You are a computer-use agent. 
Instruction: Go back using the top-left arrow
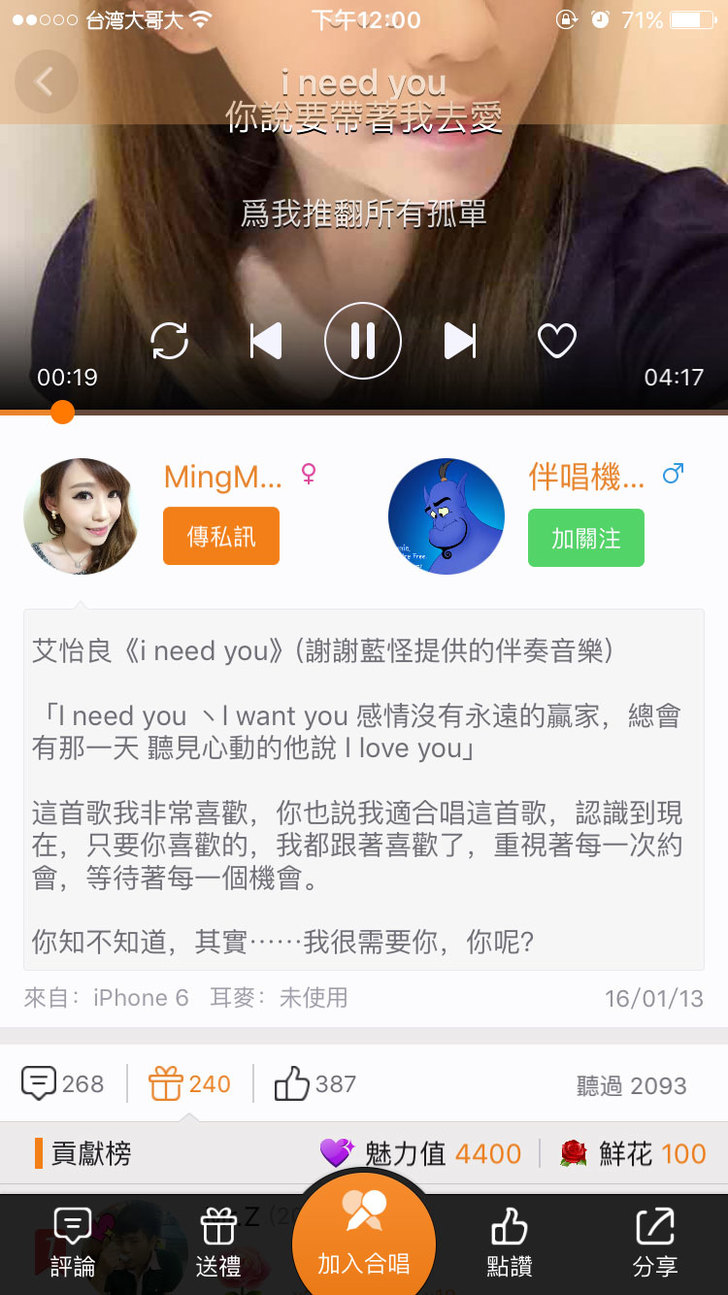tap(45, 82)
